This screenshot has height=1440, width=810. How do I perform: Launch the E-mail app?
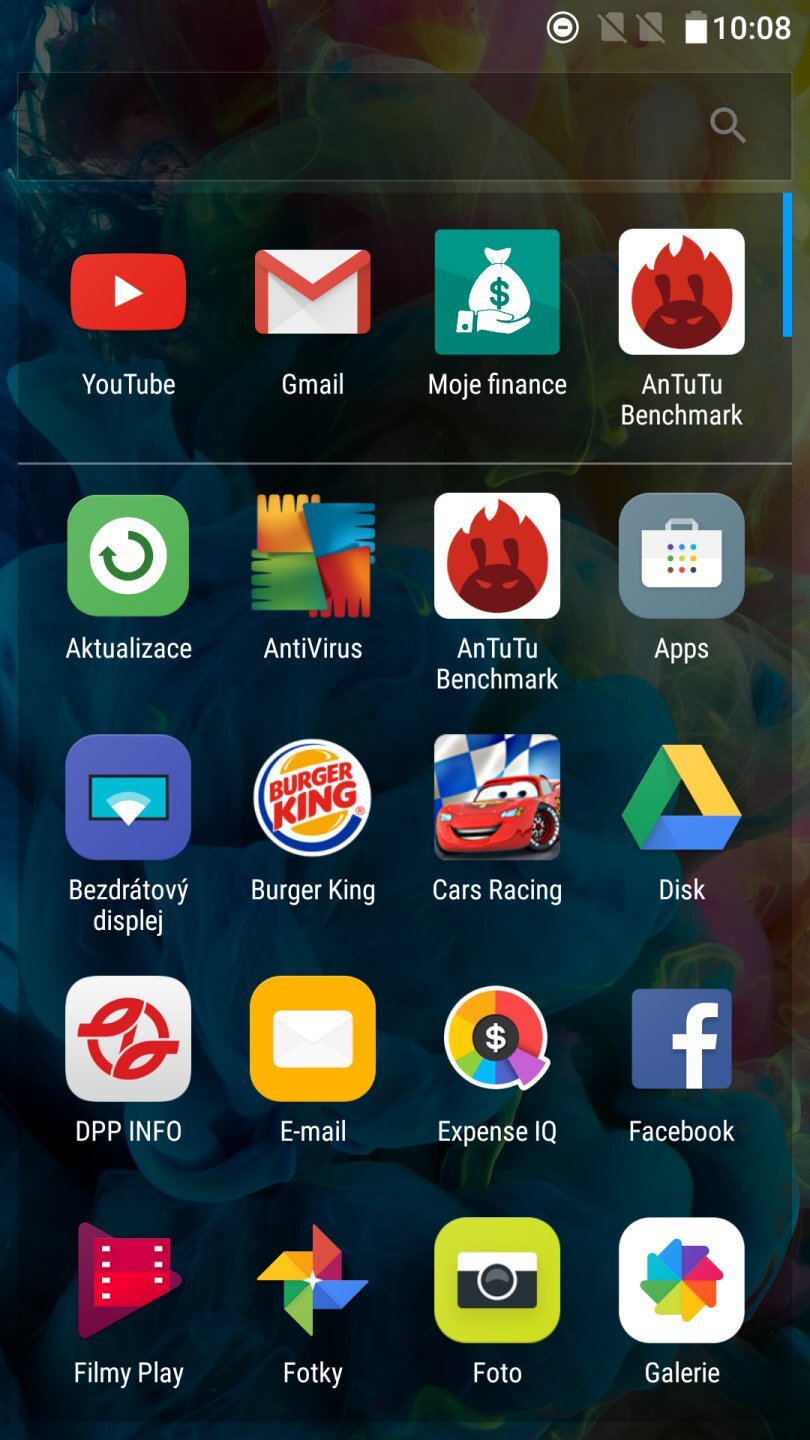coord(313,1038)
